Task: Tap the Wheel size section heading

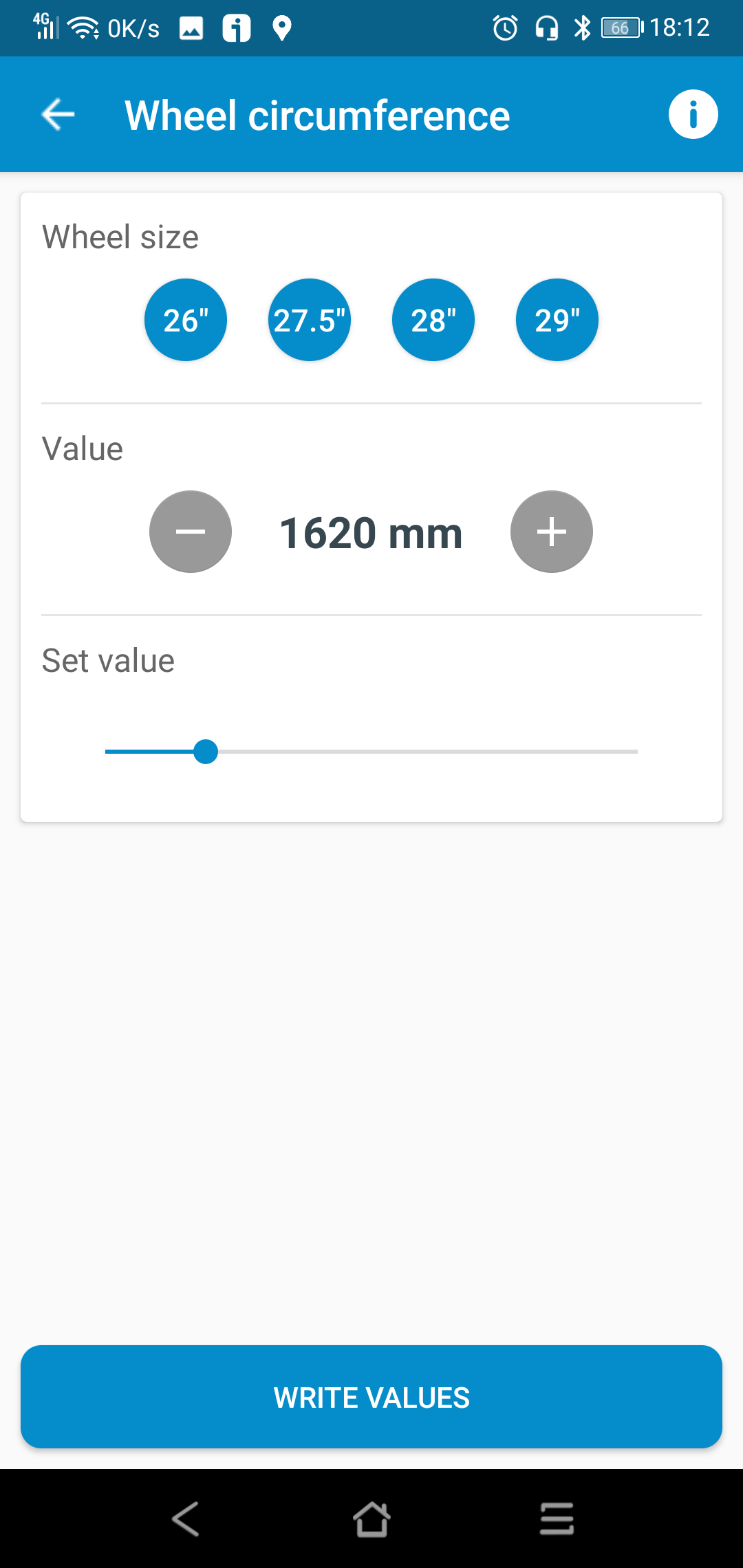Action: click(120, 236)
